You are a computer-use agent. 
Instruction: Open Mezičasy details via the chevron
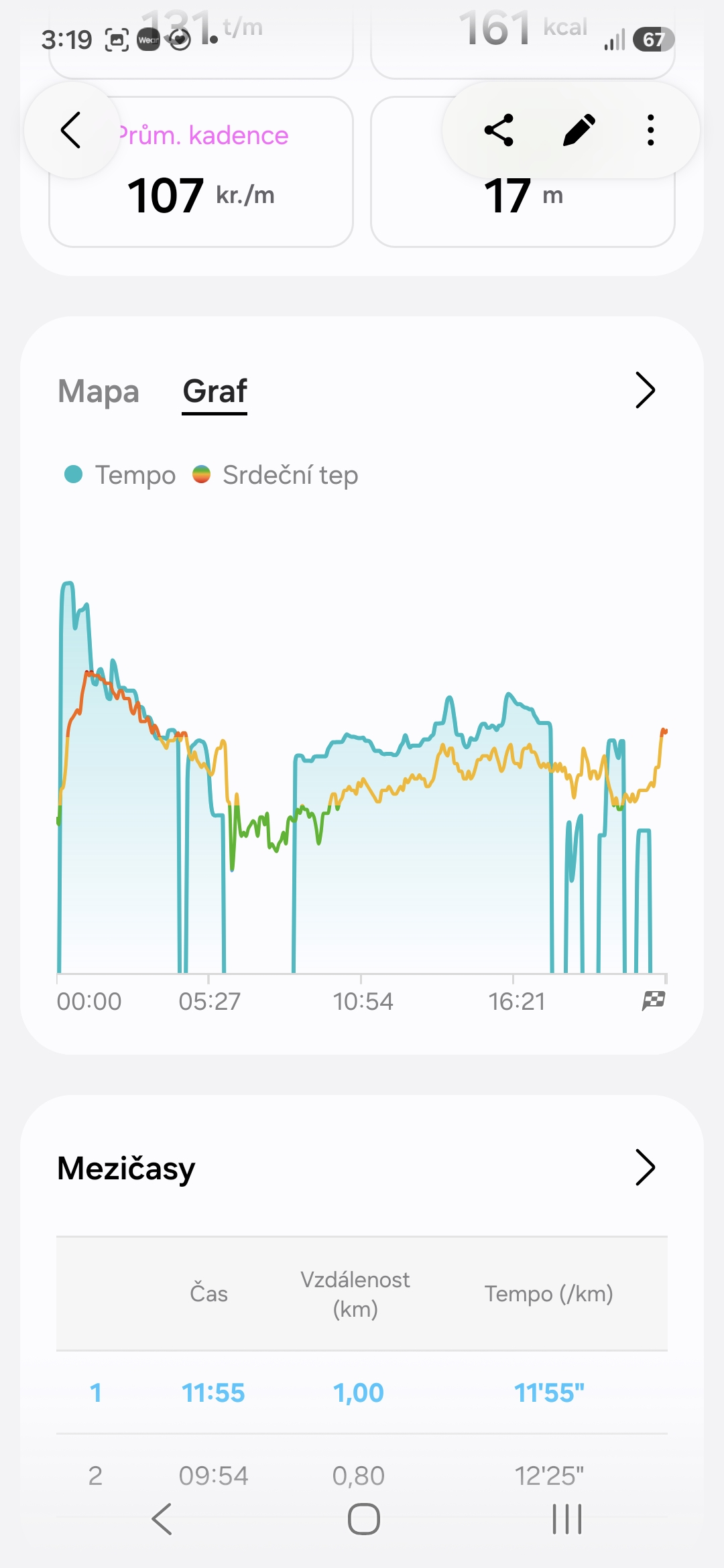pyautogui.click(x=645, y=1167)
